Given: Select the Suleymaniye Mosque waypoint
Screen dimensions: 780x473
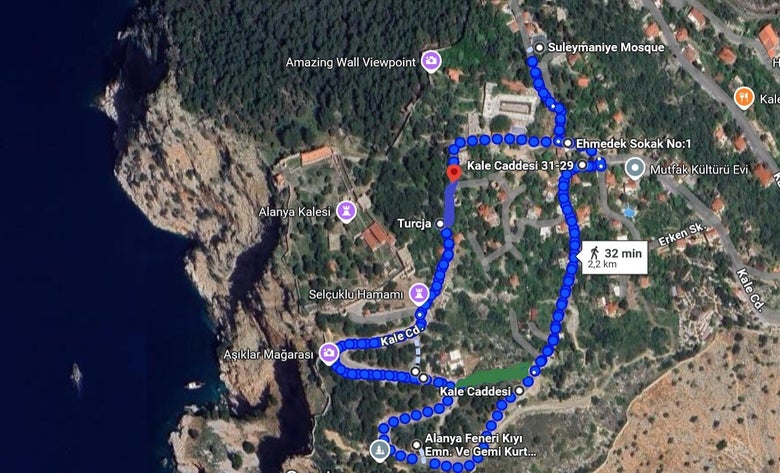Looking at the screenshot, I should click(x=540, y=47).
